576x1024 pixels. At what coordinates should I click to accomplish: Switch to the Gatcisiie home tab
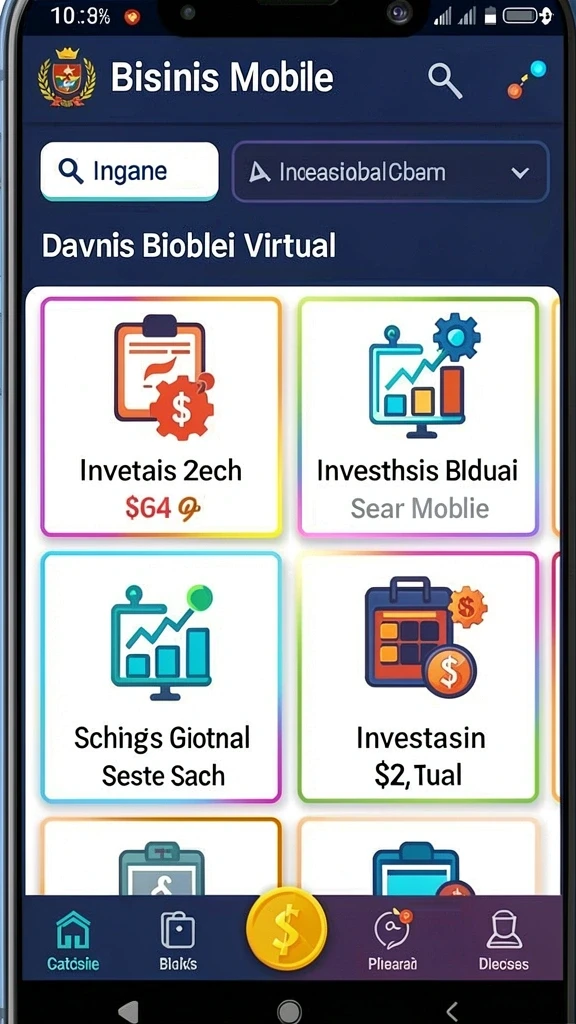[73, 938]
